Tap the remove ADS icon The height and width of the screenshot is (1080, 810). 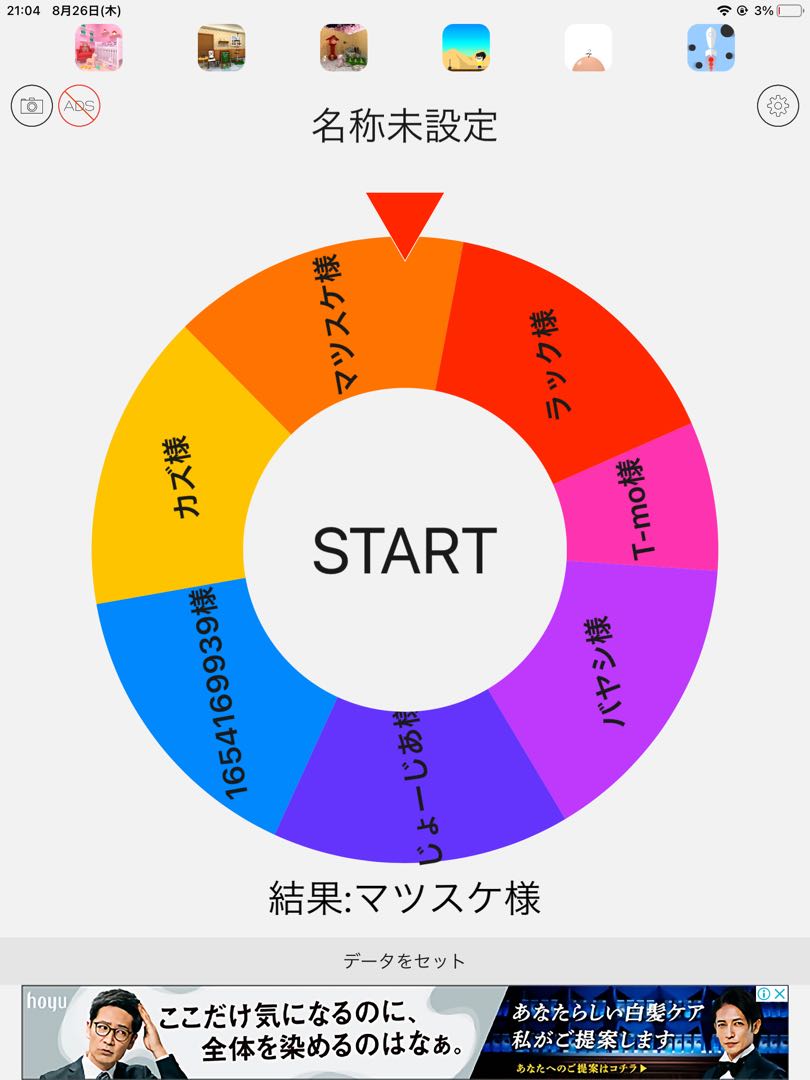[79, 105]
